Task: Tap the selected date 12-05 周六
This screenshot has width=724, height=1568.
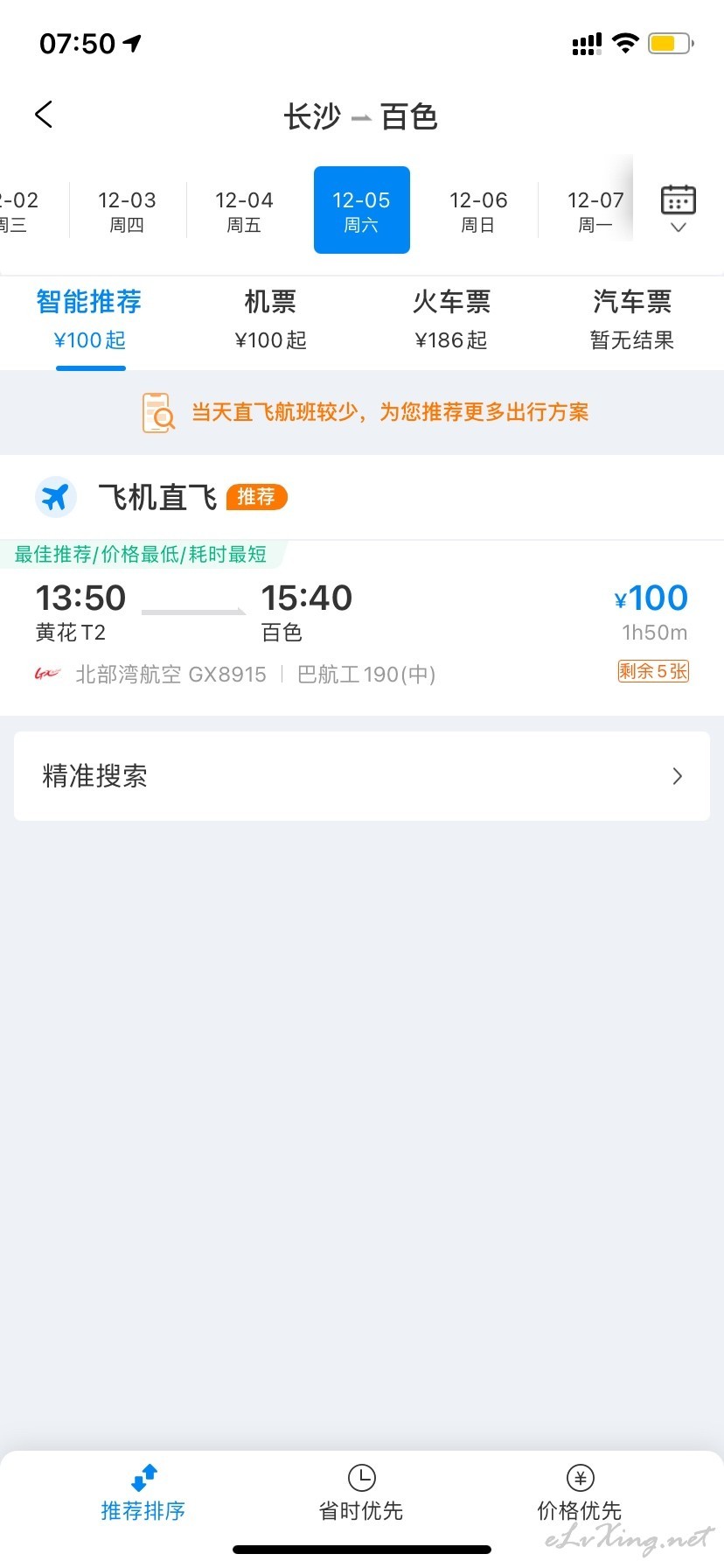Action: pyautogui.click(x=362, y=210)
